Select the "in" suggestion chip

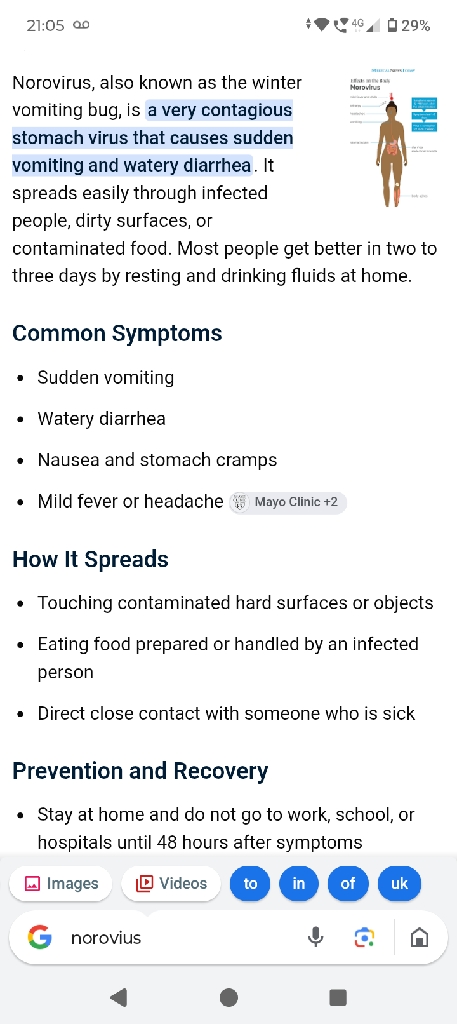click(x=298, y=884)
